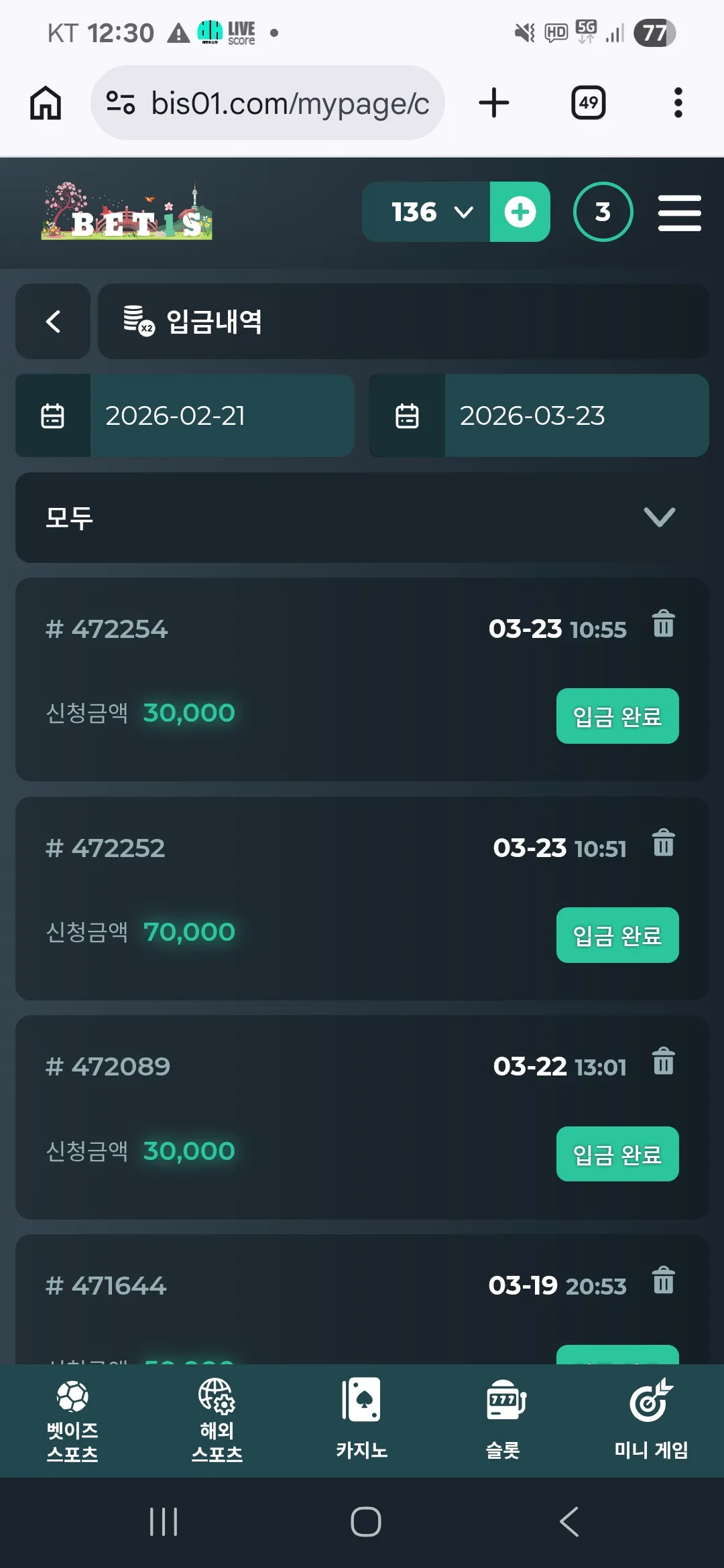724x1568 pixels.
Task: Switch to 벳이즈 스포츠 tab
Action: tap(72, 1421)
